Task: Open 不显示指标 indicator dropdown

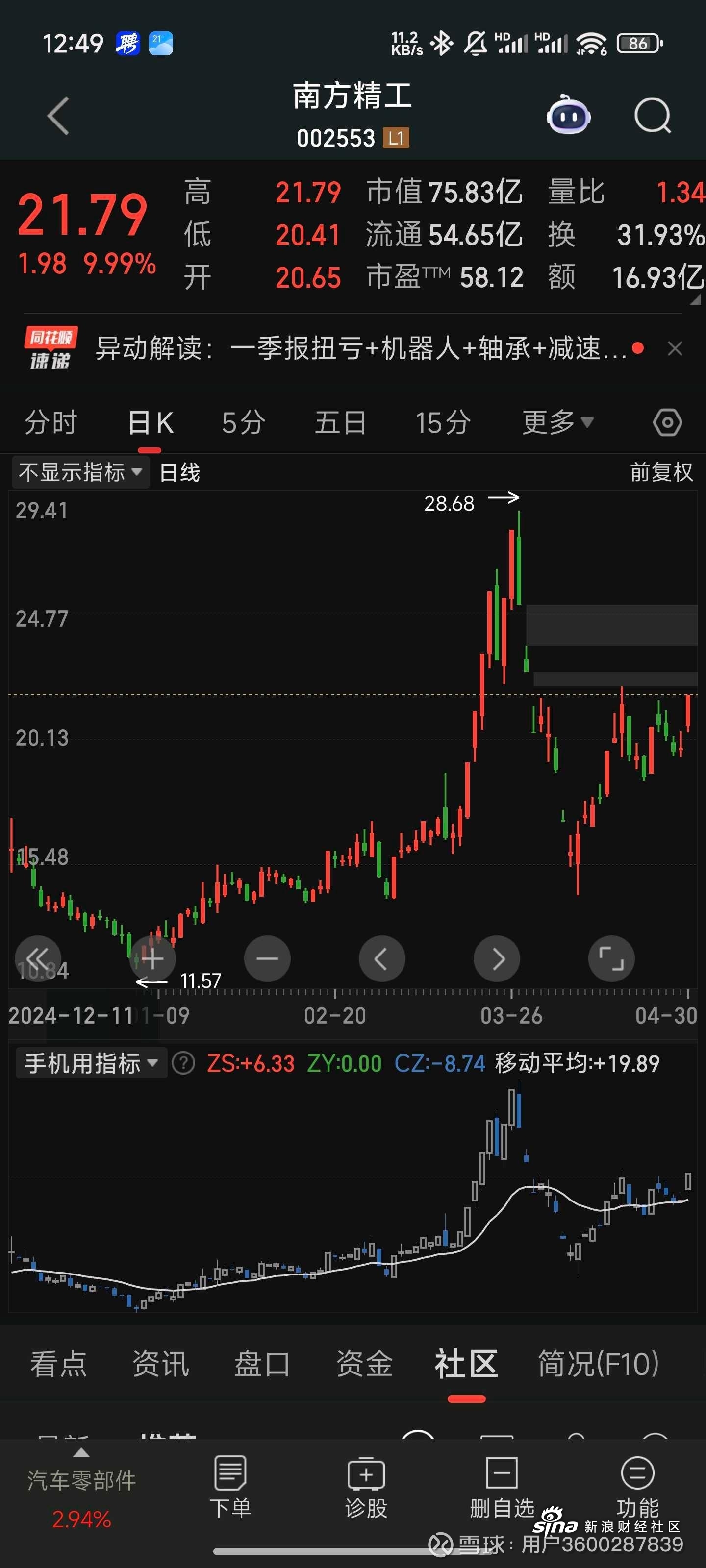Action: [80, 472]
